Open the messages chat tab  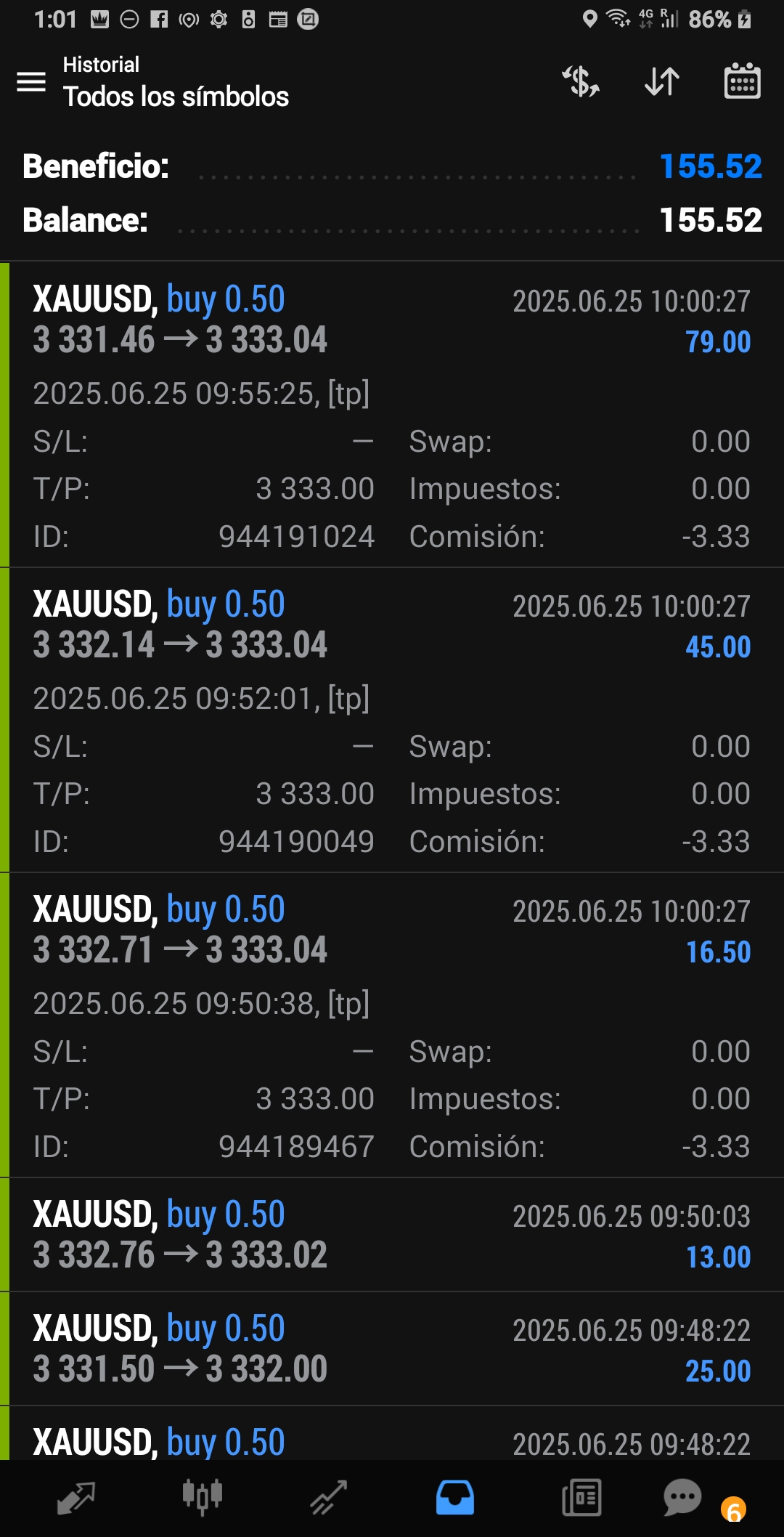[x=683, y=1498]
